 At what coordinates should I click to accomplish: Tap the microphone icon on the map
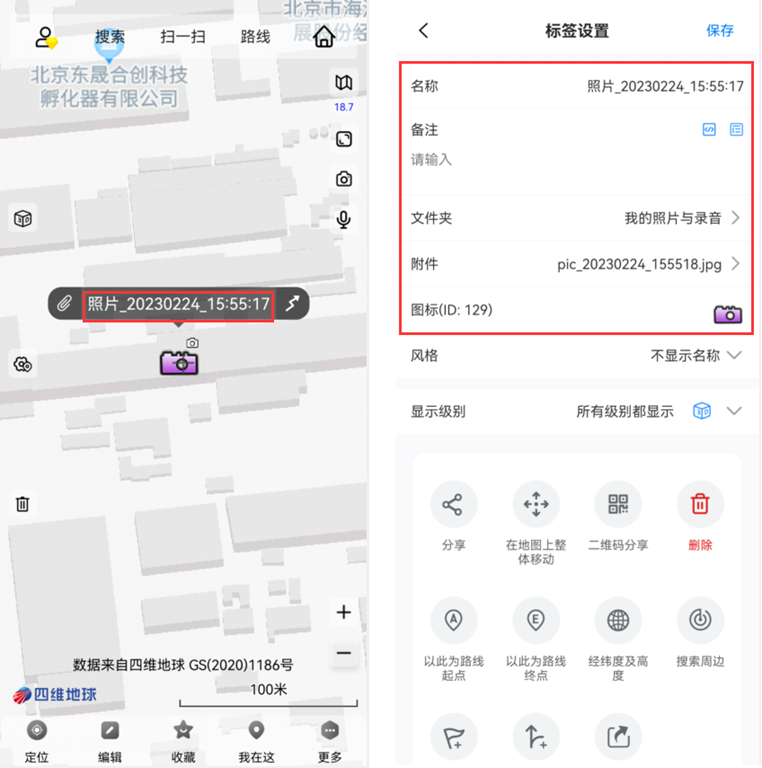pyautogui.click(x=344, y=219)
